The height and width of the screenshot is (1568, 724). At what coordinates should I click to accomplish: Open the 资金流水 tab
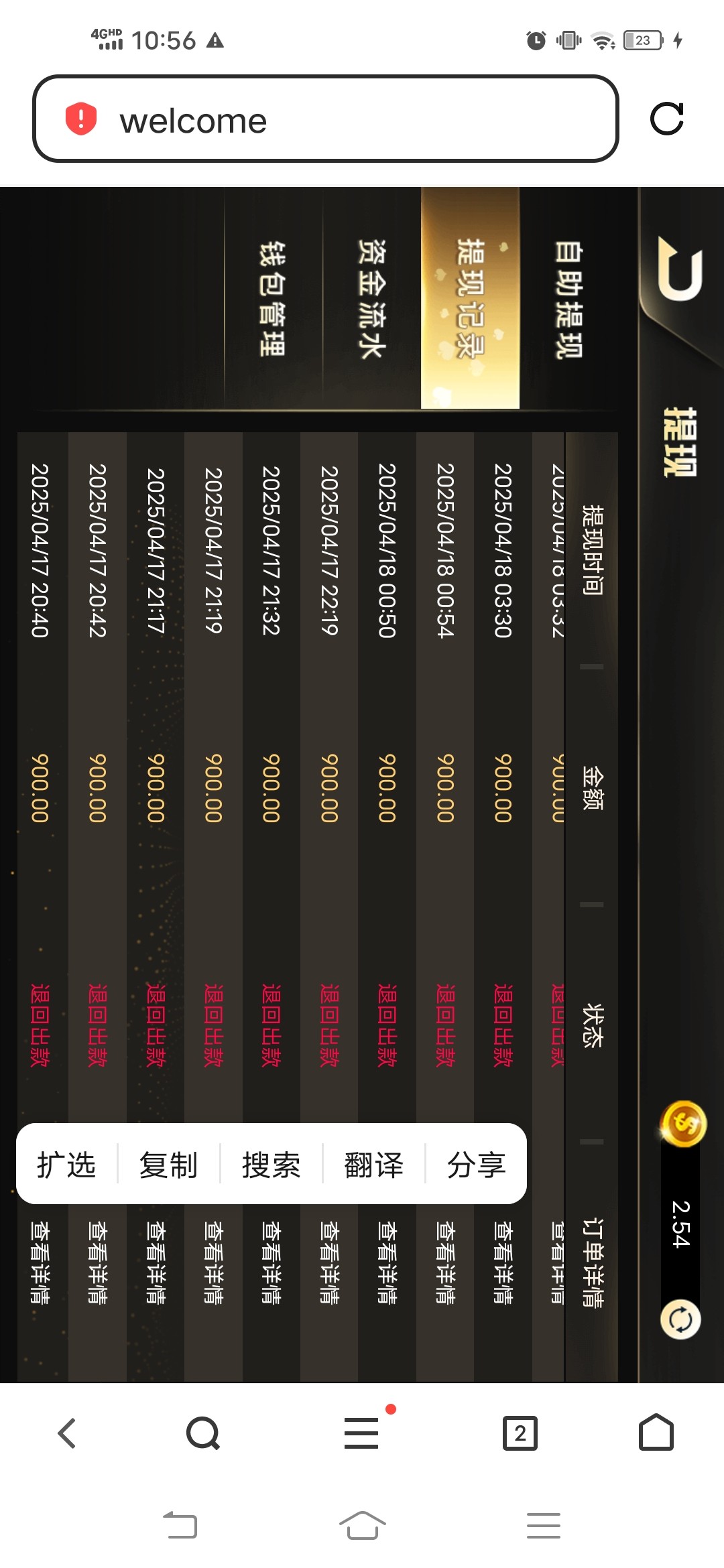click(371, 299)
